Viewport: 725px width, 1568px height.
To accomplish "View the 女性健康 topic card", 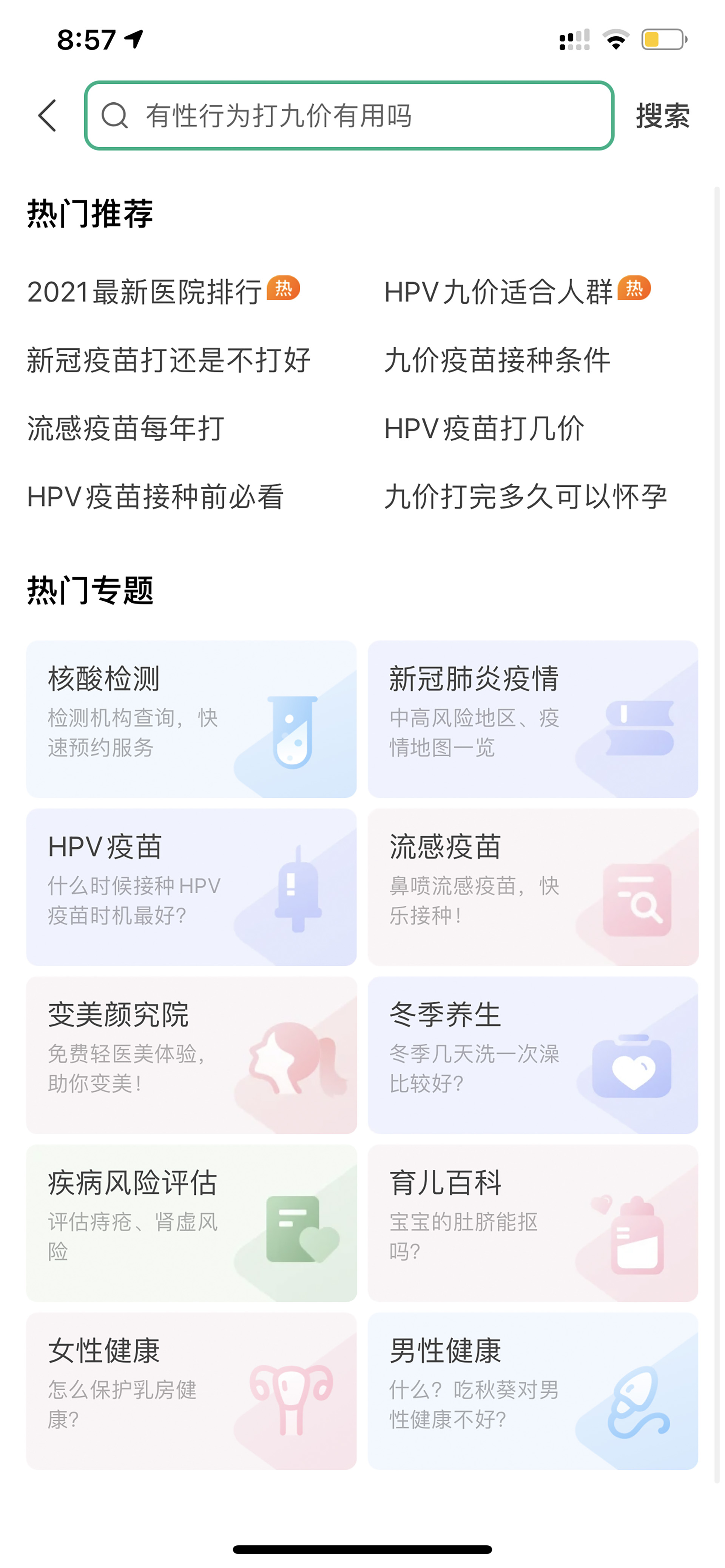I will [x=191, y=1391].
